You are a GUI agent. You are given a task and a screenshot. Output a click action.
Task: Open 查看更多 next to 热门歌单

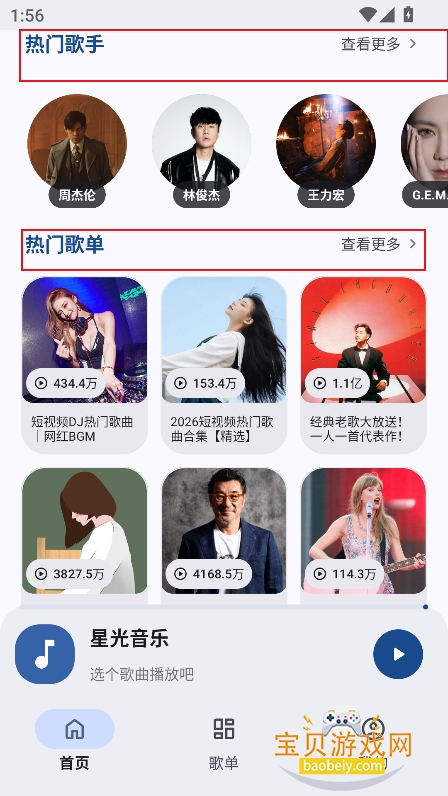pos(378,244)
